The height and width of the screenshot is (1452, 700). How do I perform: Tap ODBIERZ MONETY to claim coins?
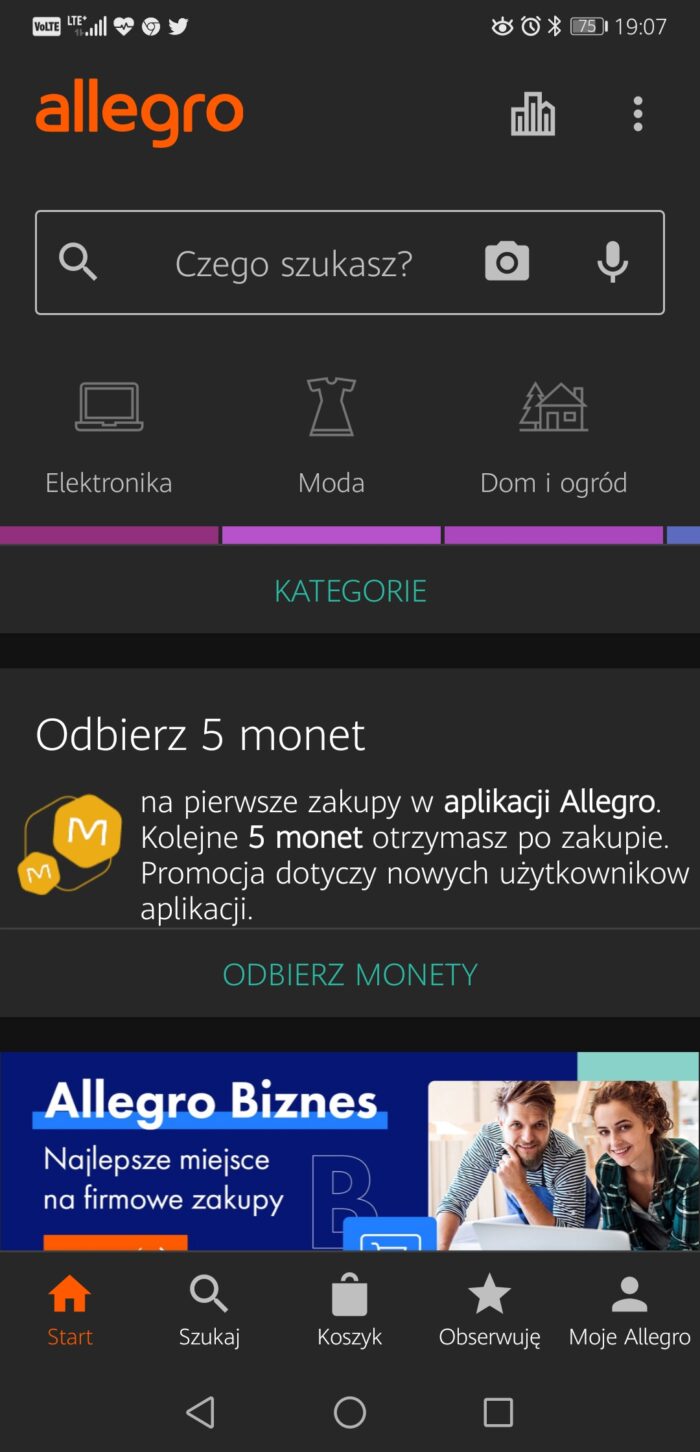(x=350, y=974)
